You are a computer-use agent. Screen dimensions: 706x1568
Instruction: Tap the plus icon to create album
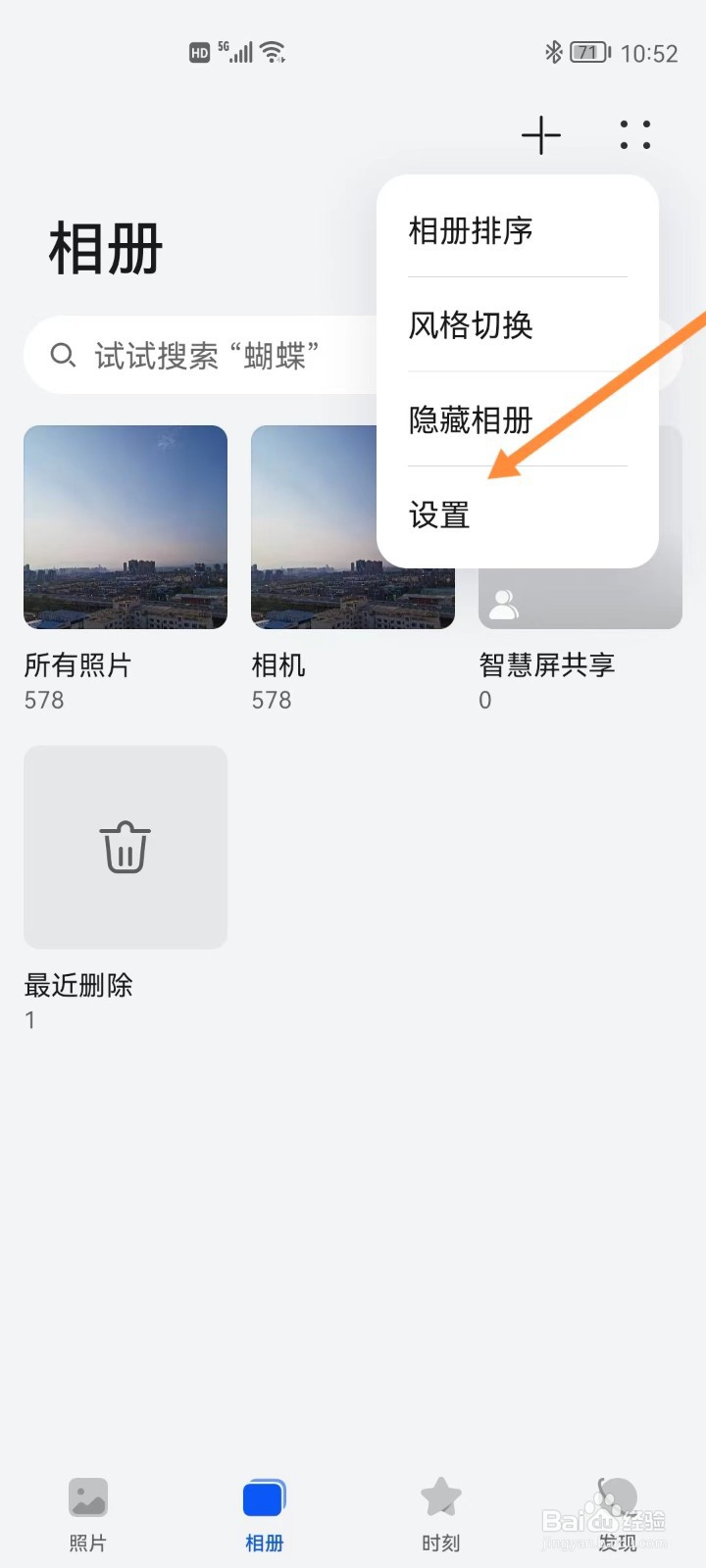(541, 135)
